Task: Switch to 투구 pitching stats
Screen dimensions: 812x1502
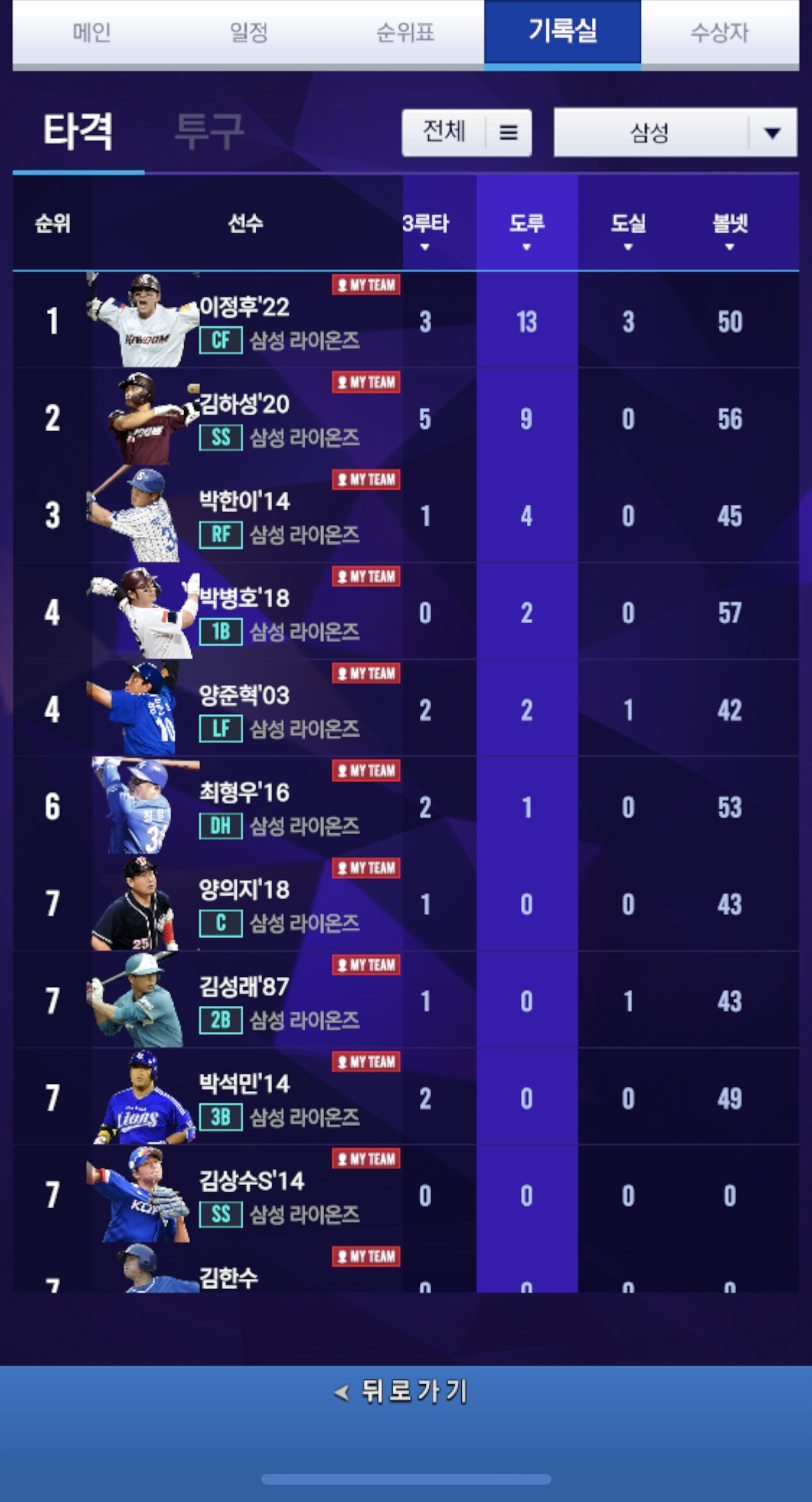Action: 209,131
